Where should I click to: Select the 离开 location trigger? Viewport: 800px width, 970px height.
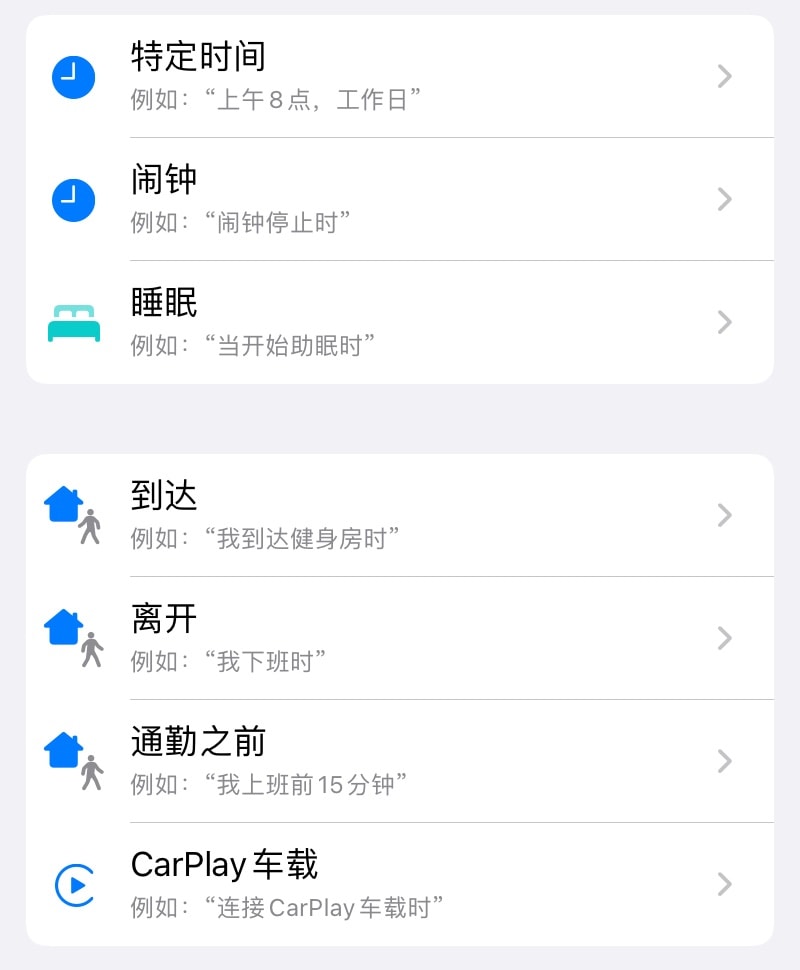pyautogui.click(x=400, y=638)
